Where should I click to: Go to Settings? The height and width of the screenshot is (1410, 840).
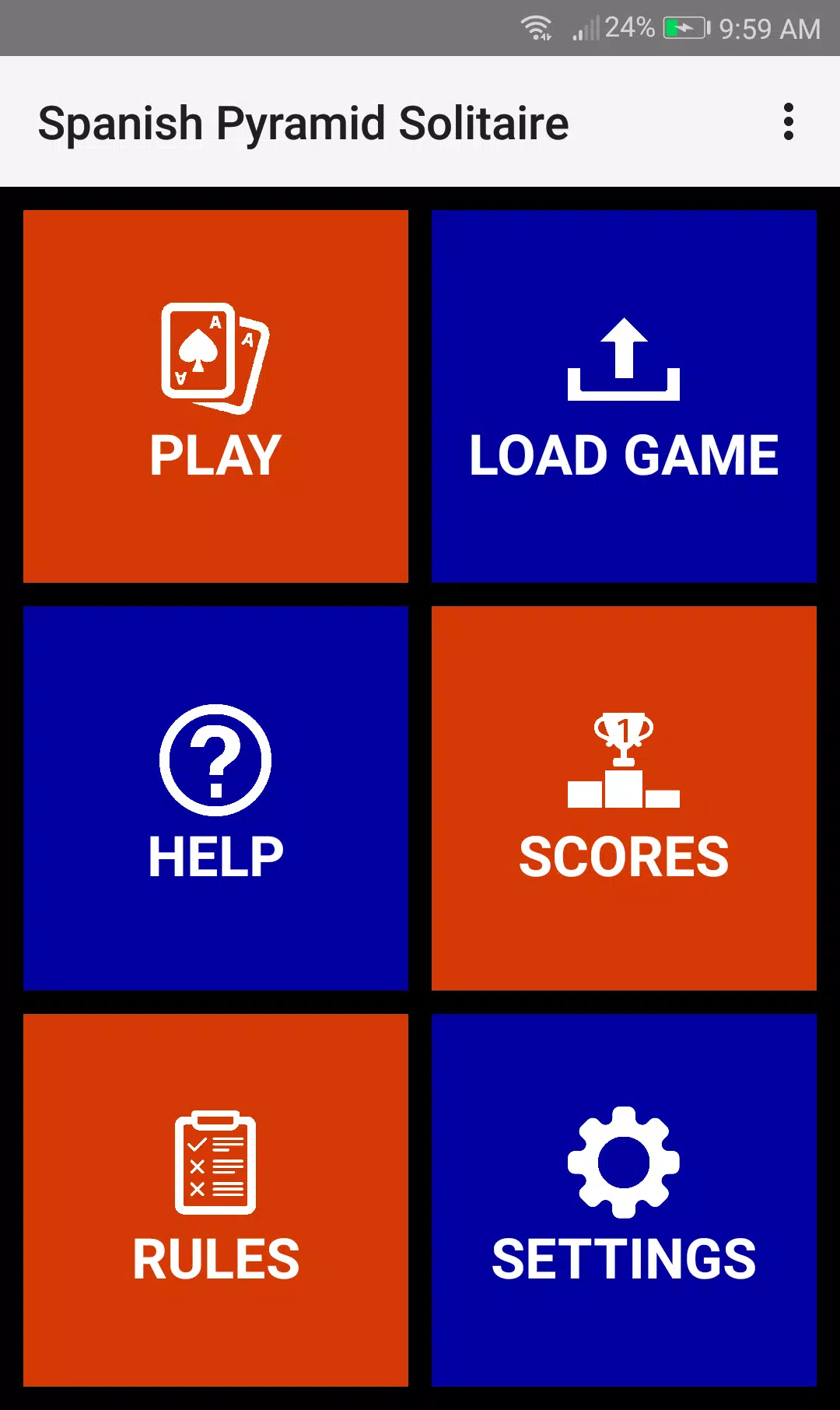[x=624, y=1199]
